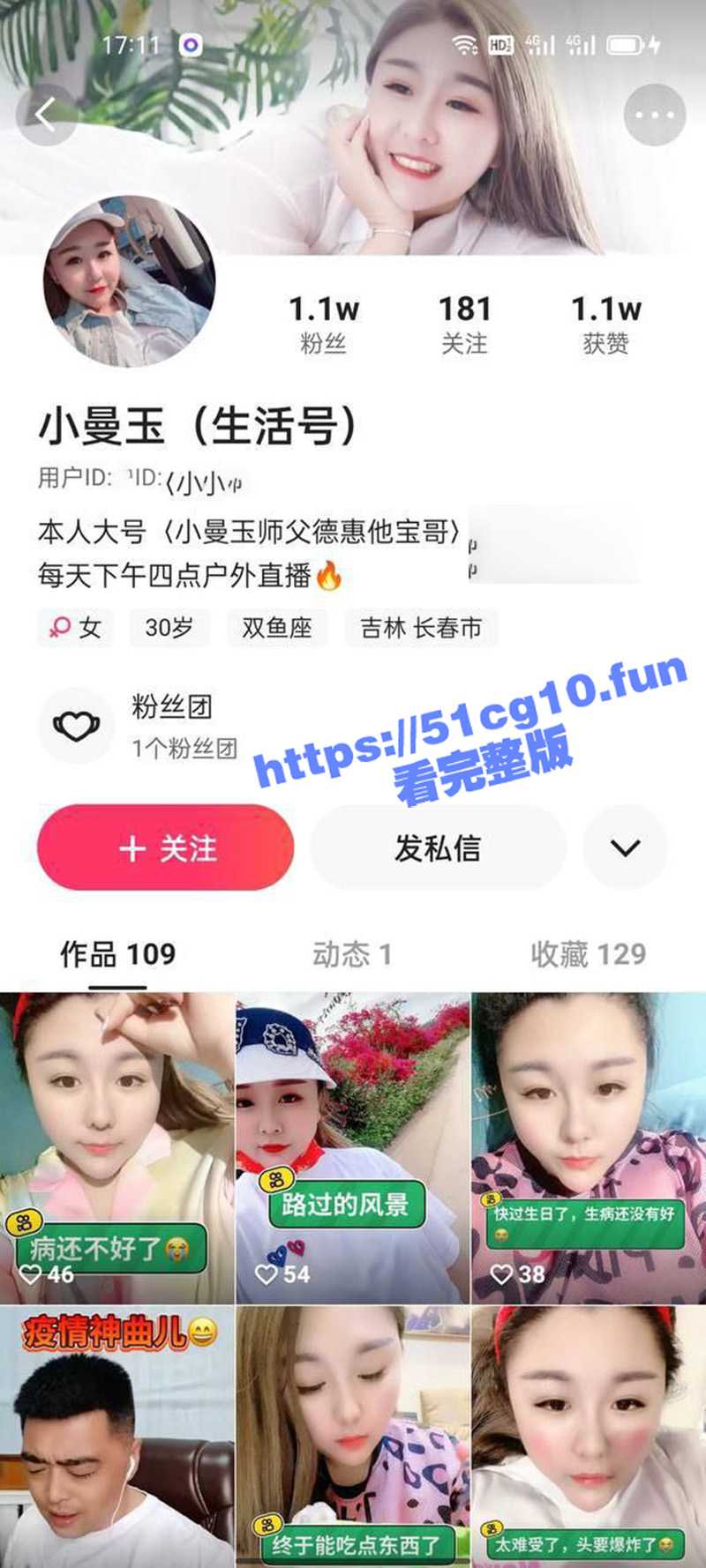Go back using the top-left arrow
Viewport: 706px width, 1568px height.
coord(46,115)
